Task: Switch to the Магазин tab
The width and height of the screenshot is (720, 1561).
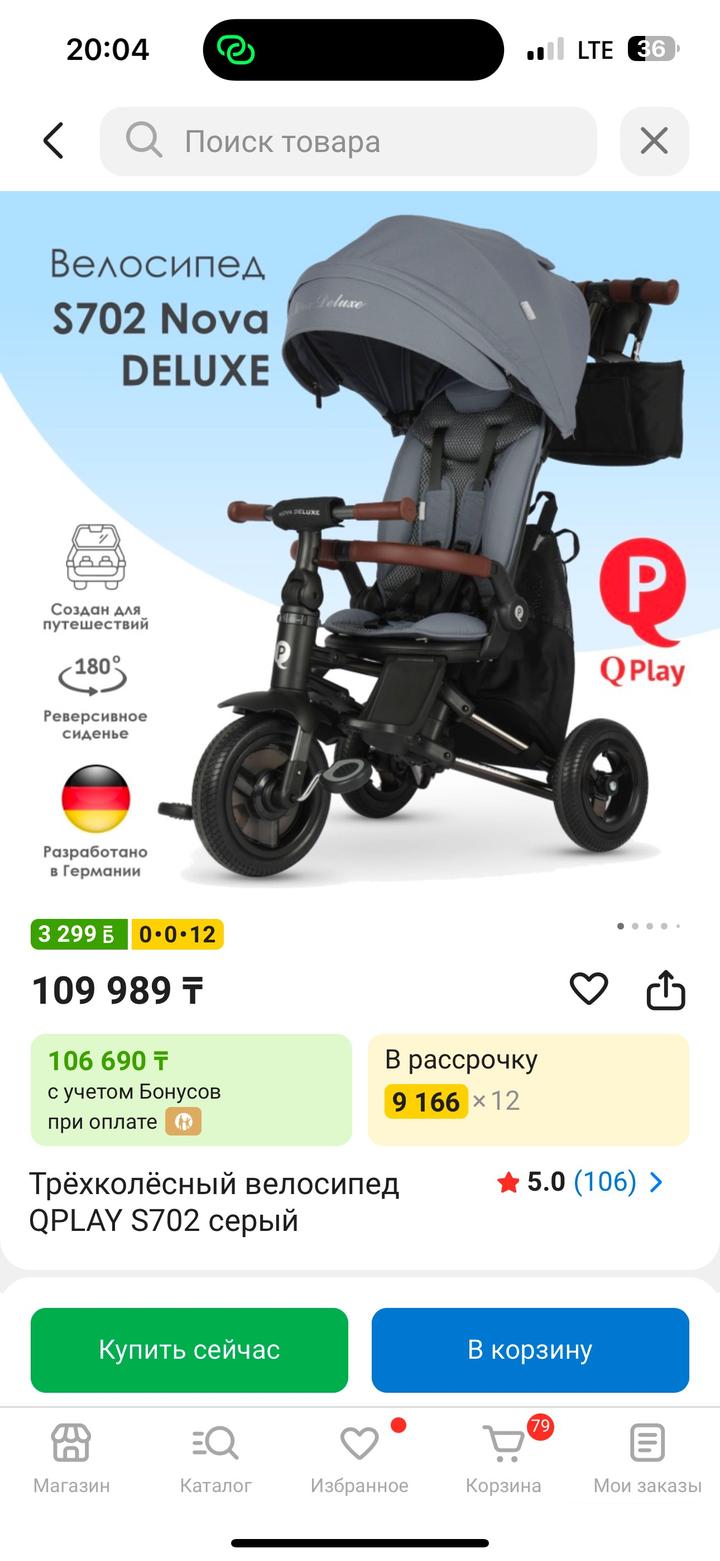Action: pyautogui.click(x=71, y=1458)
